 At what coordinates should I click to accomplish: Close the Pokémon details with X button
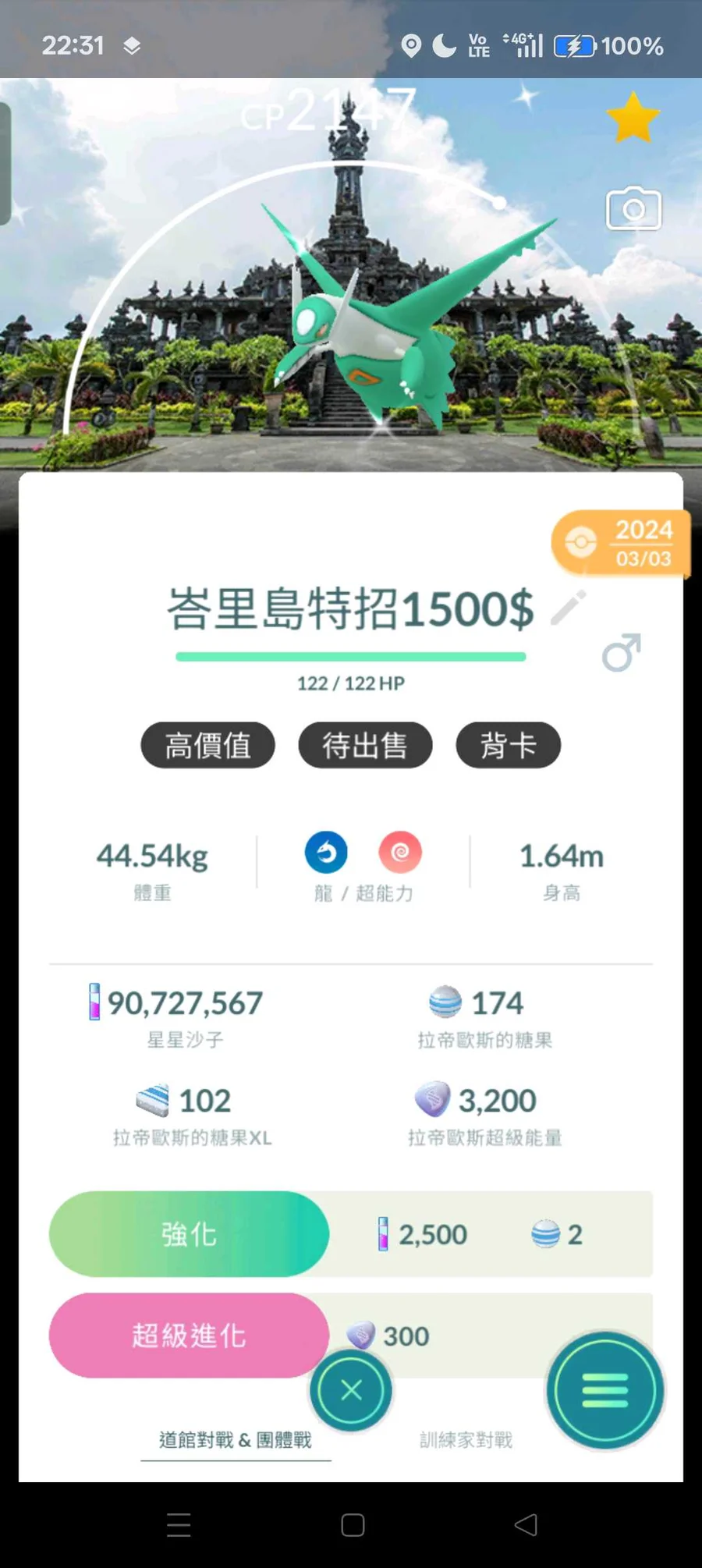pyautogui.click(x=351, y=1389)
